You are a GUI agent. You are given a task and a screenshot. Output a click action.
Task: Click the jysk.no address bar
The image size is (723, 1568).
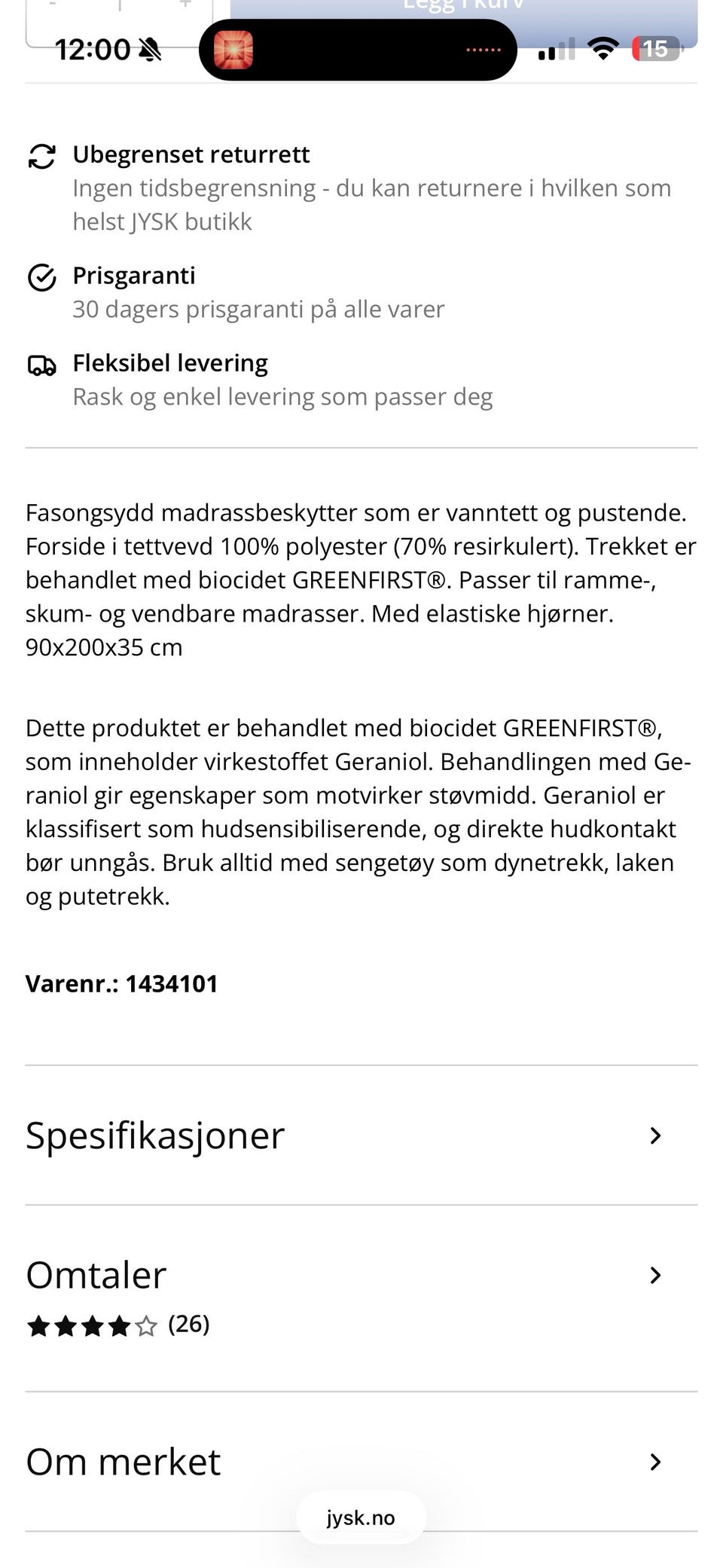tap(360, 1518)
